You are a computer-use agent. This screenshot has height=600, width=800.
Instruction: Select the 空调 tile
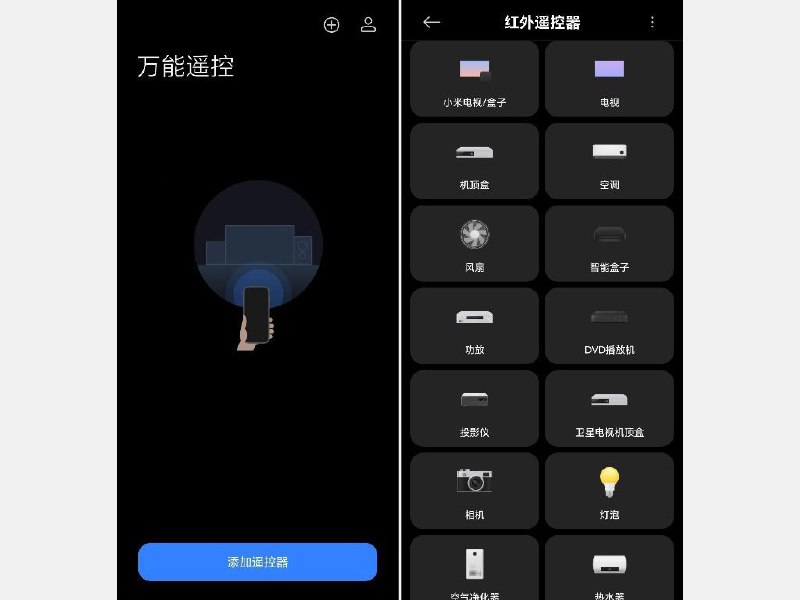click(609, 161)
